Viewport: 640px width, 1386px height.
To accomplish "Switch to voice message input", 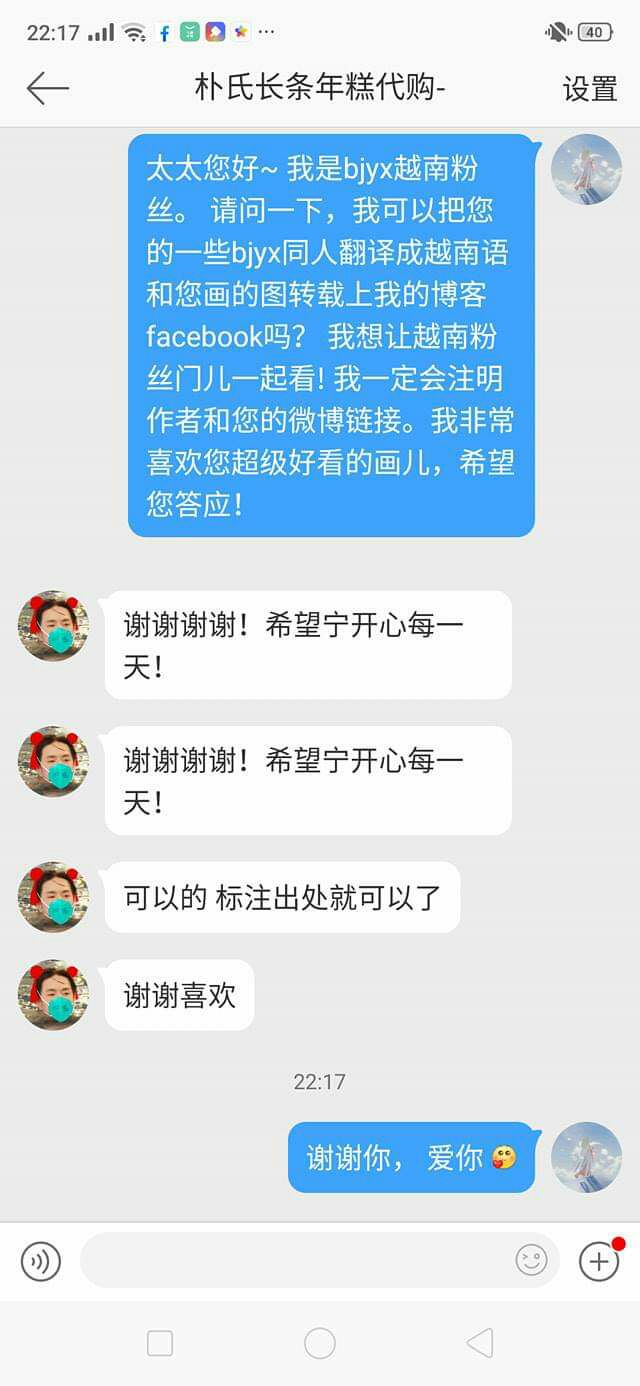I will 41,1261.
